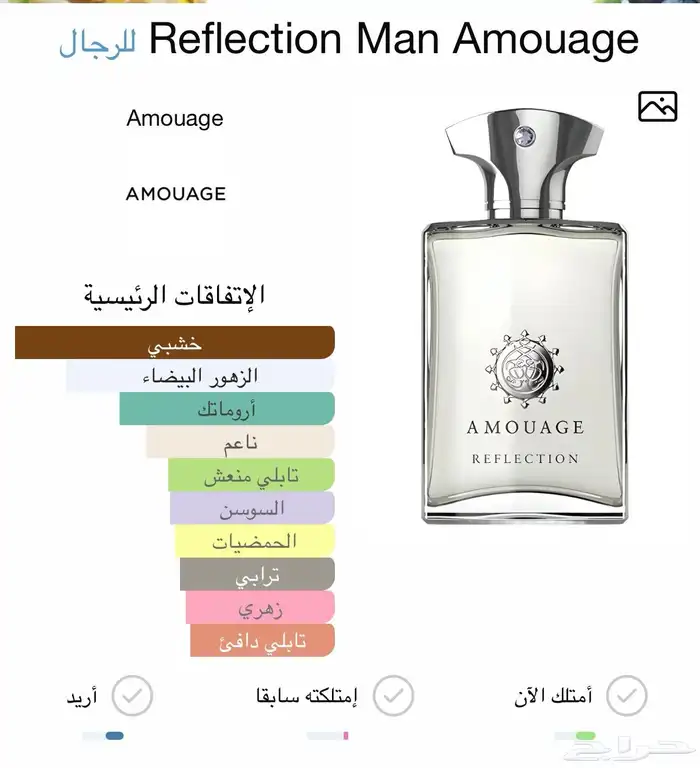Mark perfume as أريد
700x768 pixels.
[x=132, y=695]
